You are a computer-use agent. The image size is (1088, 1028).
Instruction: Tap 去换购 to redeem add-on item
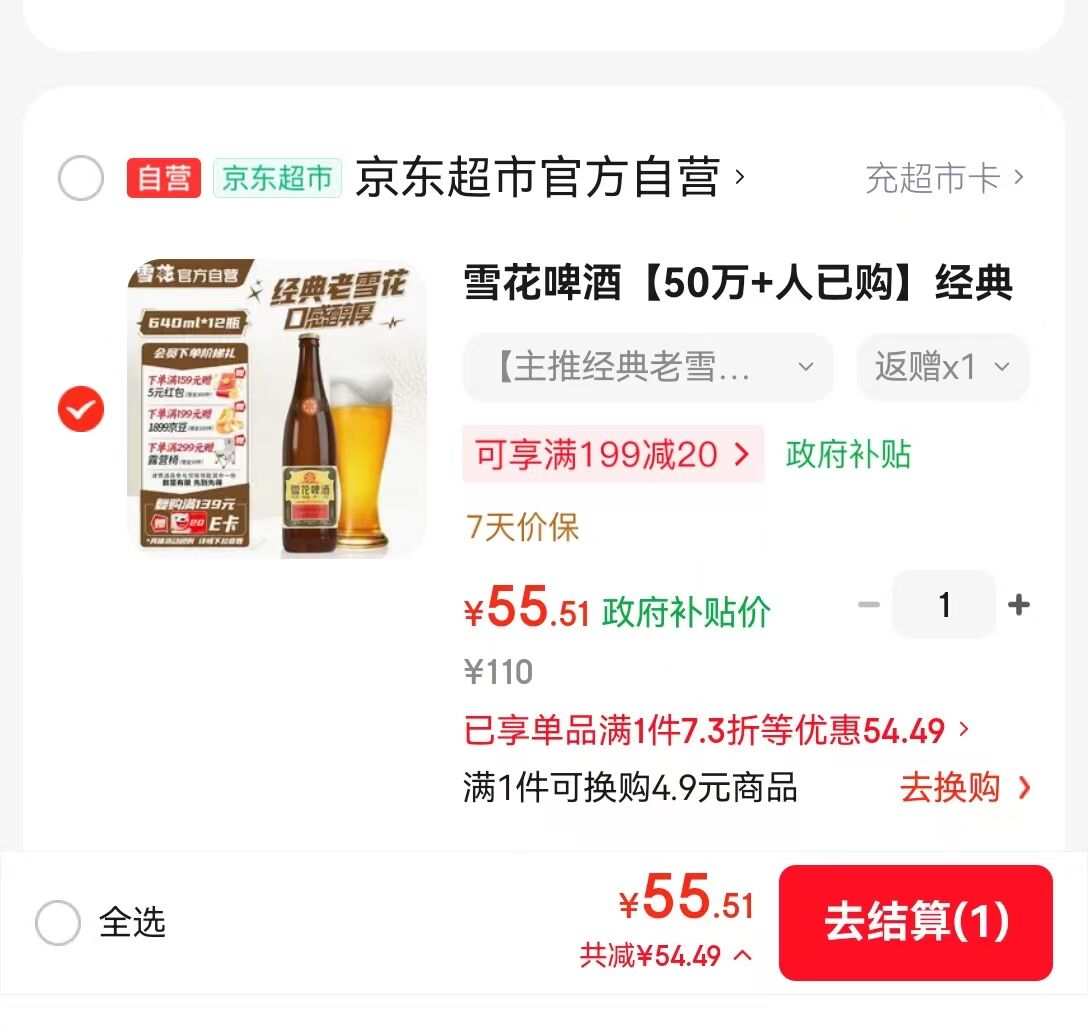point(964,788)
